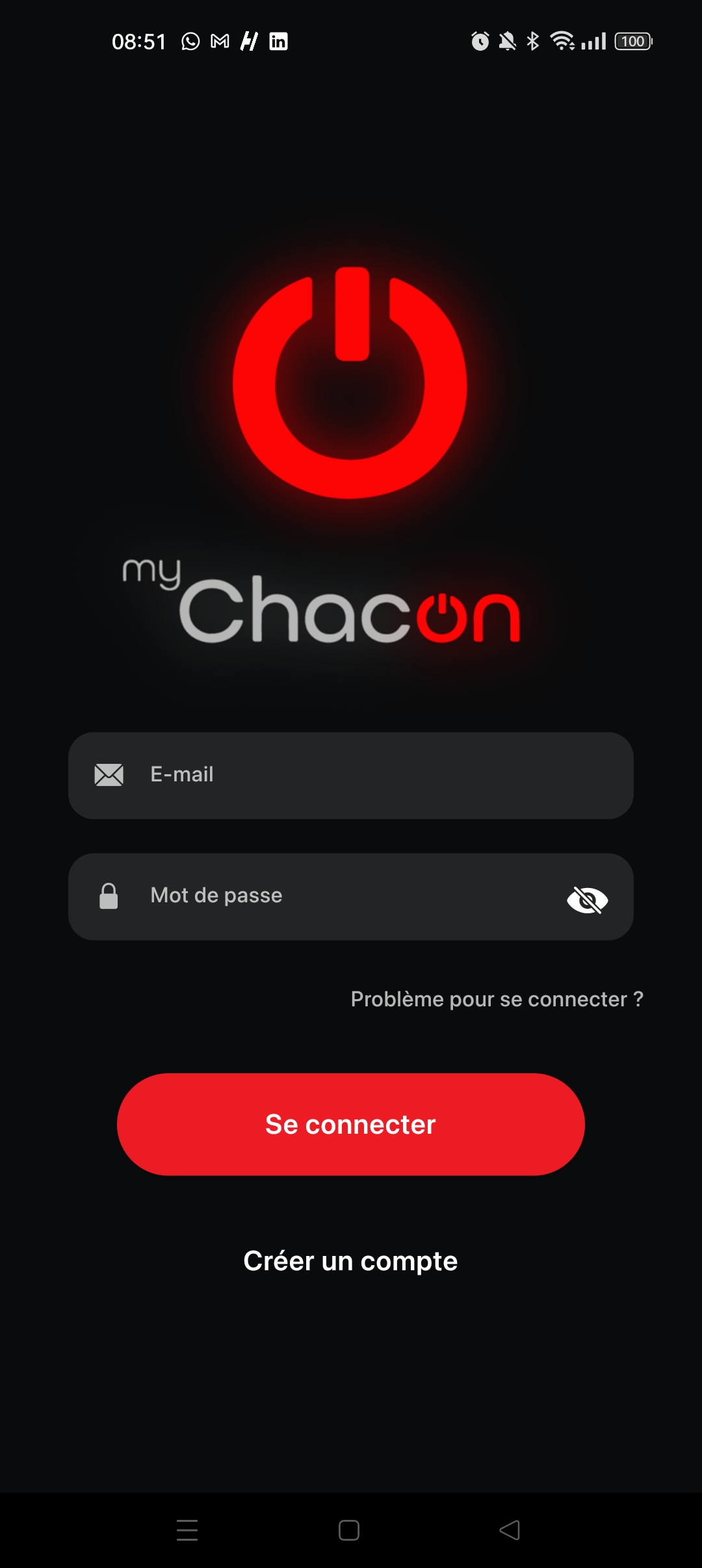Tap the Se connecter button
Screen dimensions: 702x1568
pos(351,1124)
